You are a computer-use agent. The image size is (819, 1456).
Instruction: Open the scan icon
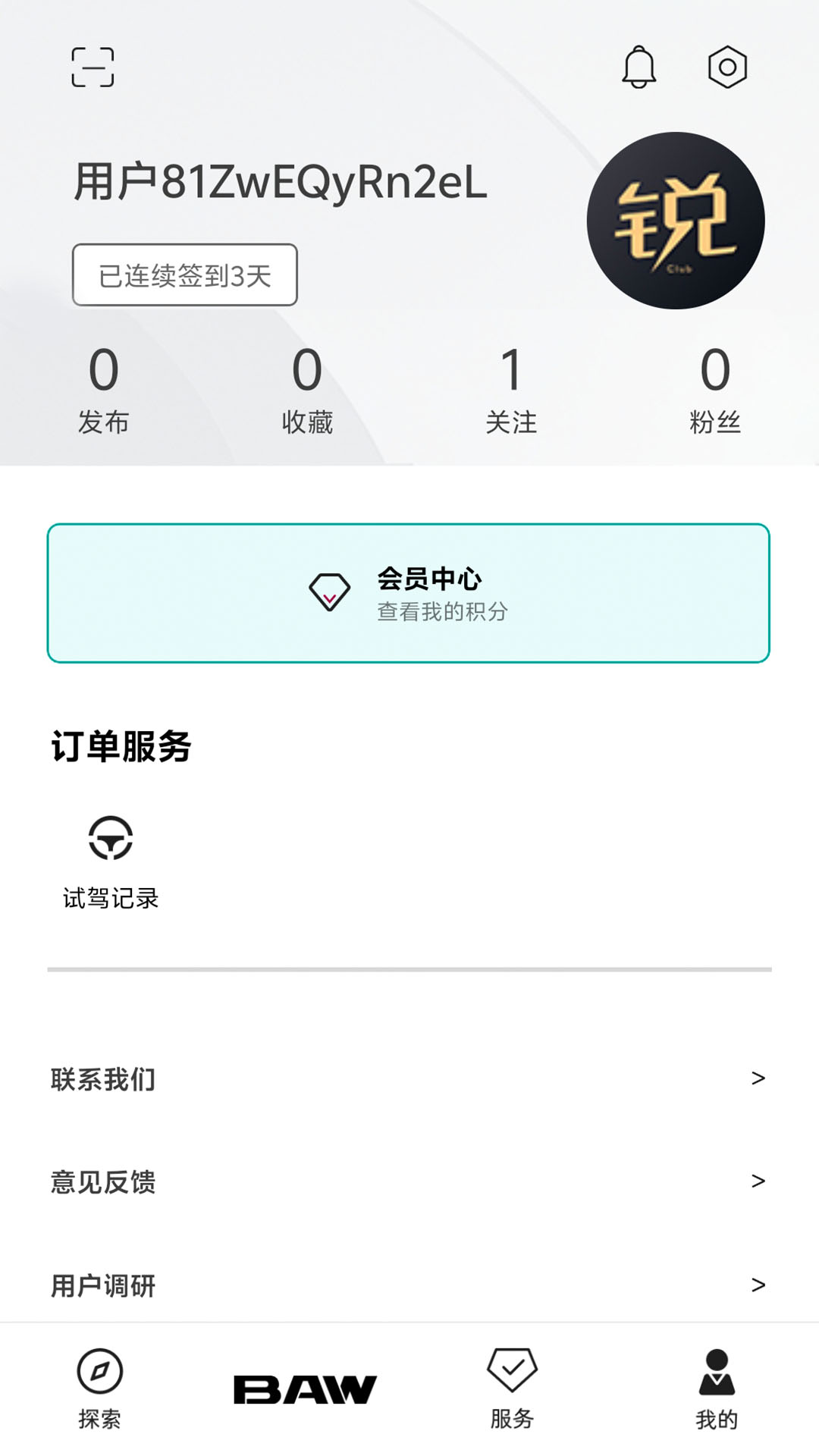pos(93,67)
